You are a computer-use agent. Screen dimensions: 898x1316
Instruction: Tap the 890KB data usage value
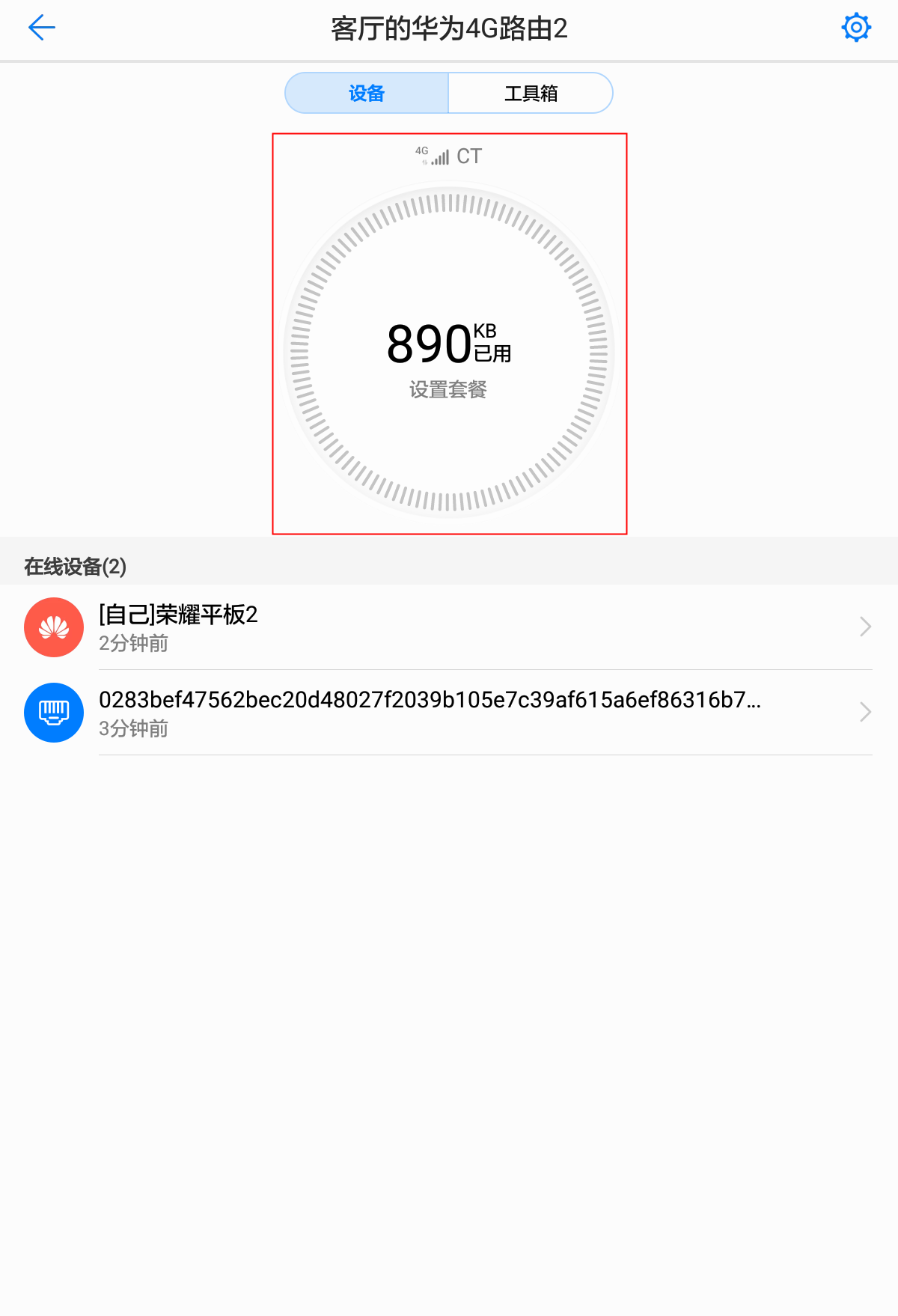click(430, 343)
